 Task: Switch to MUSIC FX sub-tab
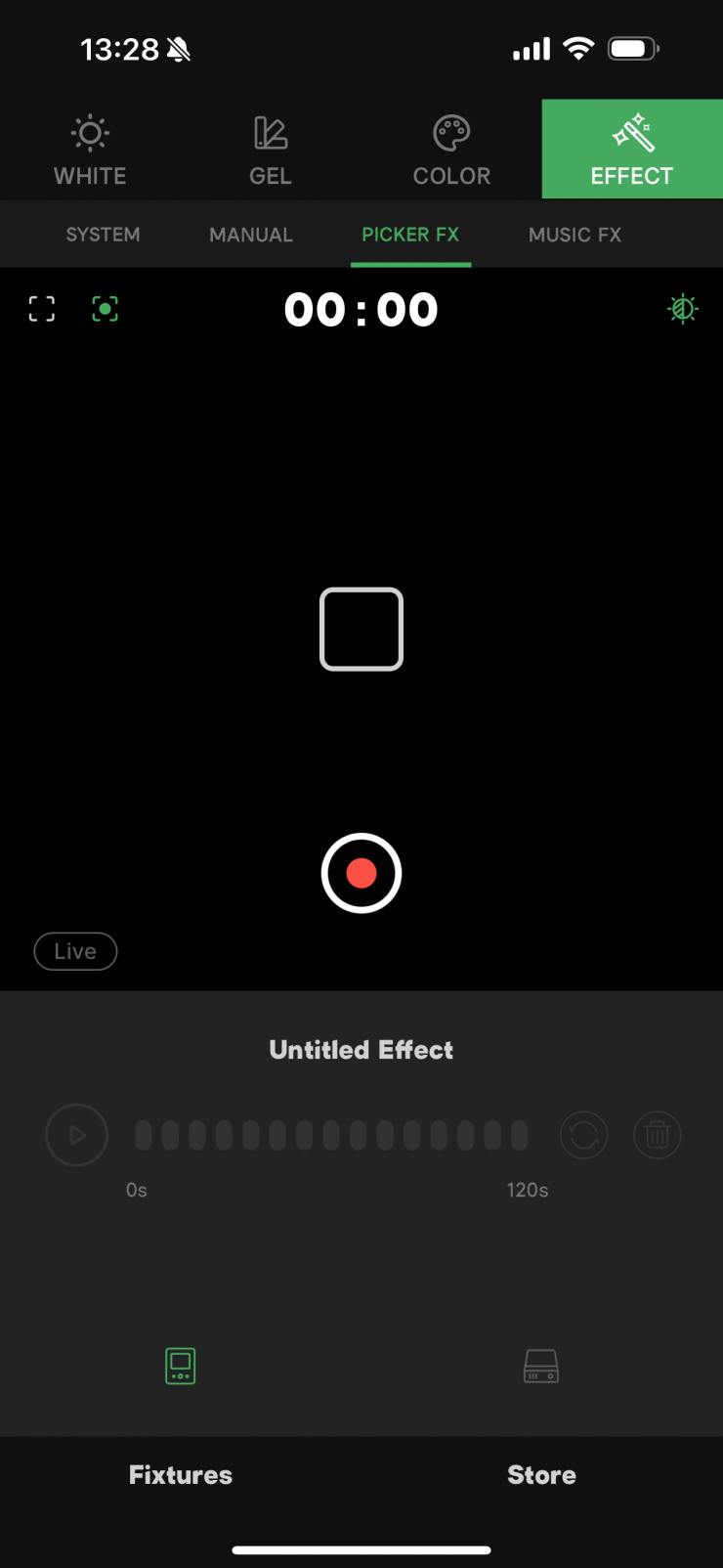[574, 235]
